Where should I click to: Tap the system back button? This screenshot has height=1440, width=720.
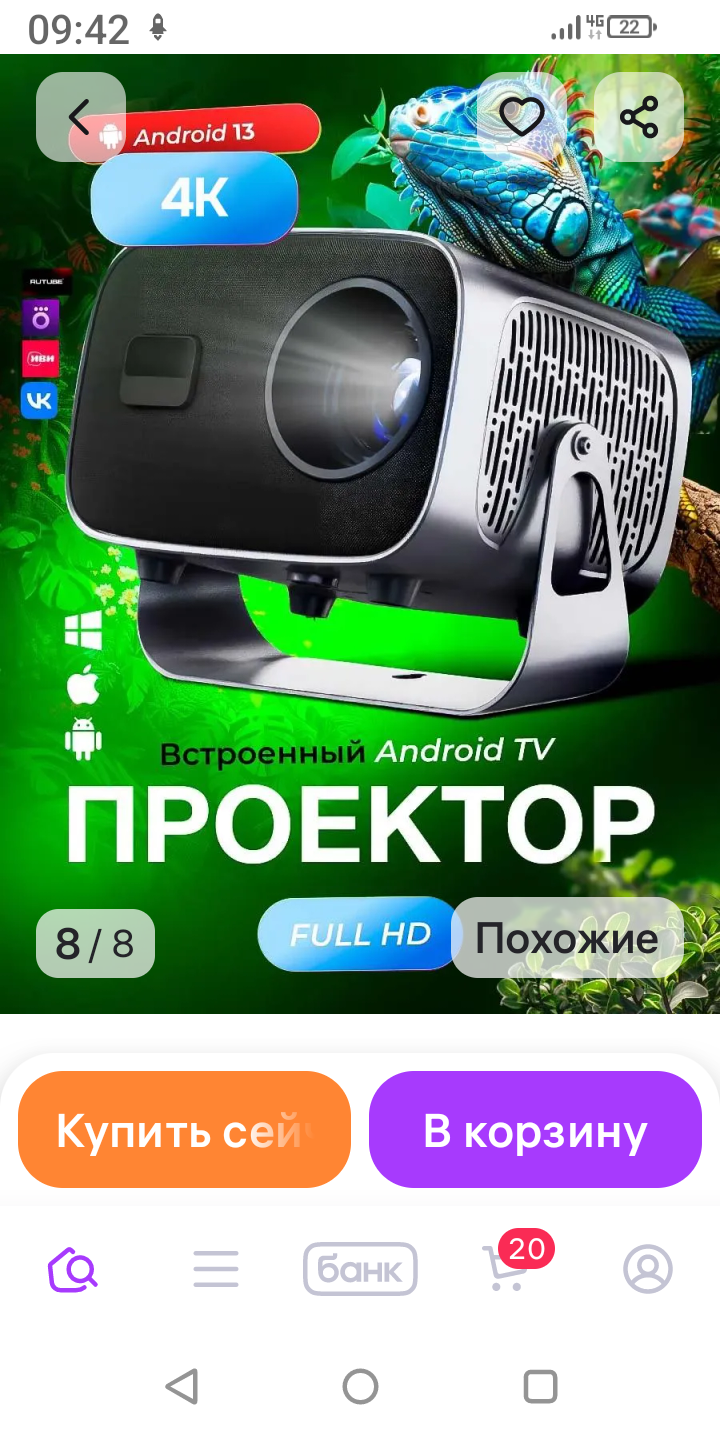181,1387
